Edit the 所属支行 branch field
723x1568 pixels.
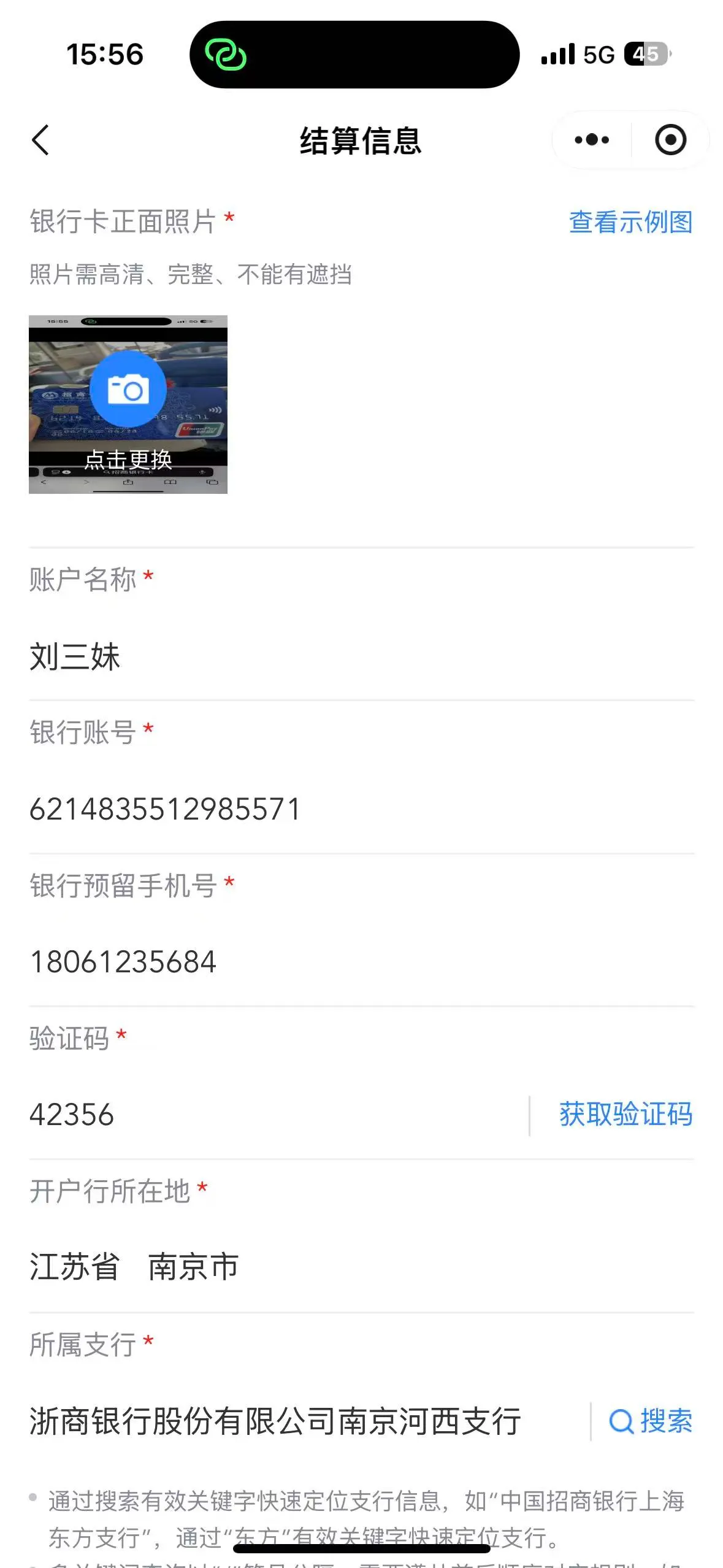click(x=276, y=1421)
